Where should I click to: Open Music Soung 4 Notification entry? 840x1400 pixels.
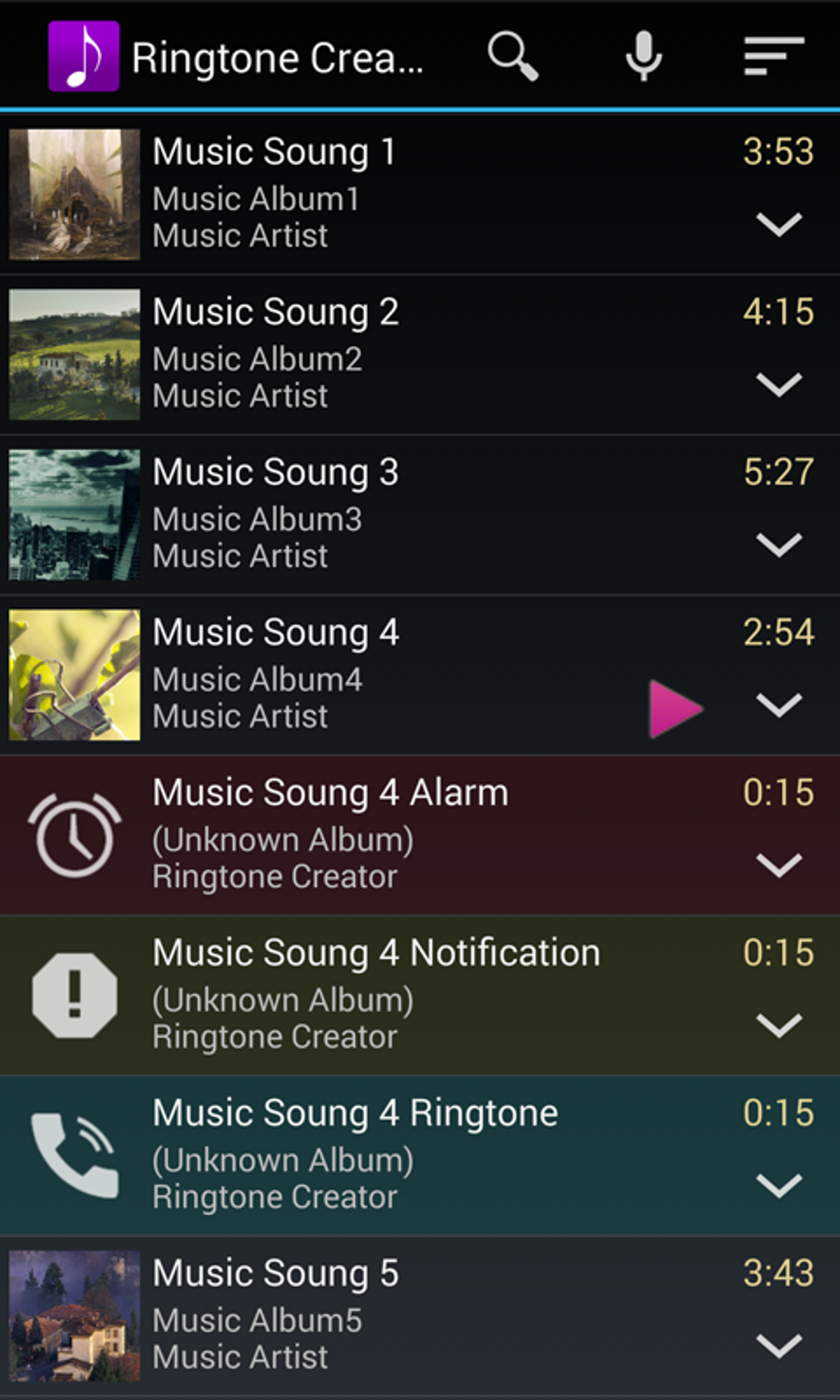pos(371,994)
